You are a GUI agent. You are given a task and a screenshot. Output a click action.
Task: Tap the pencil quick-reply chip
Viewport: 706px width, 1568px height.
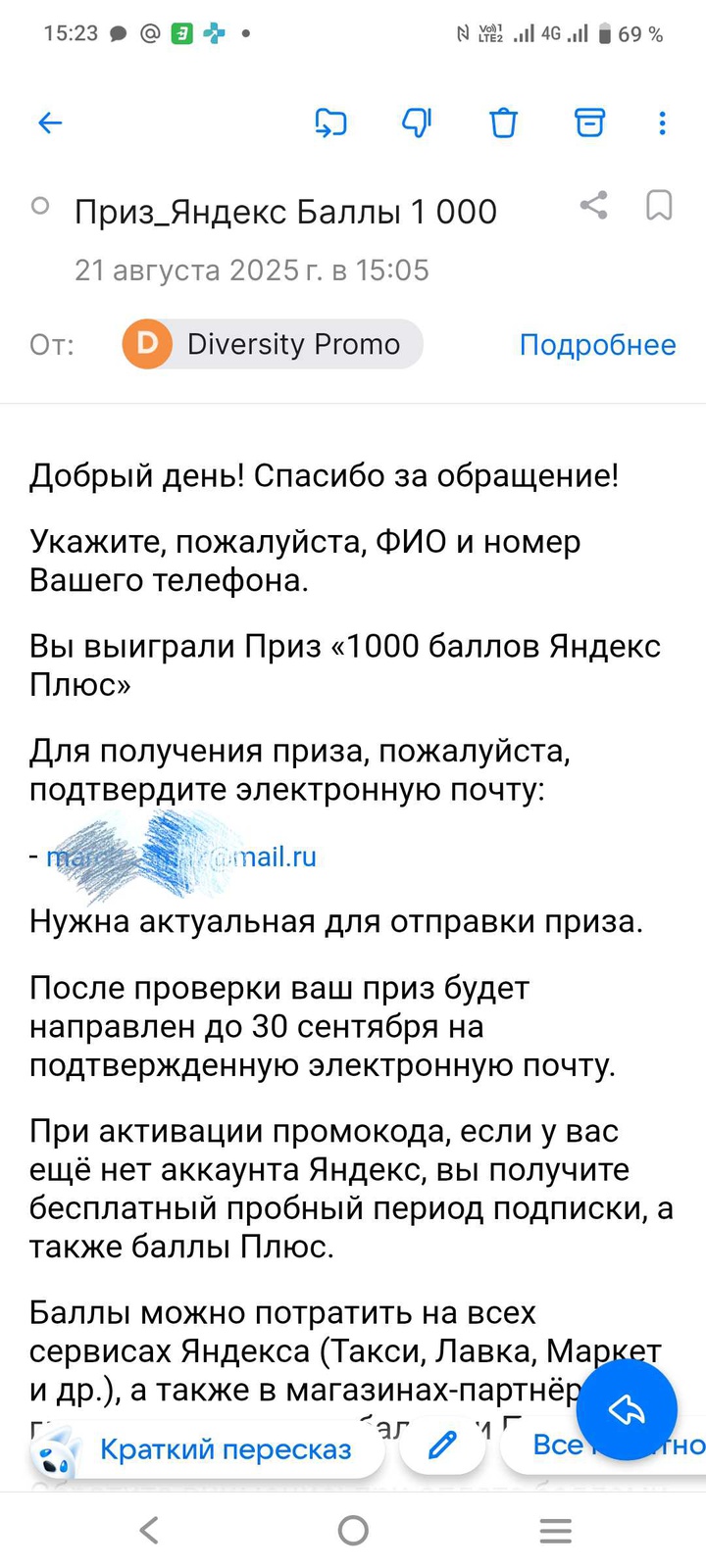(x=442, y=1445)
